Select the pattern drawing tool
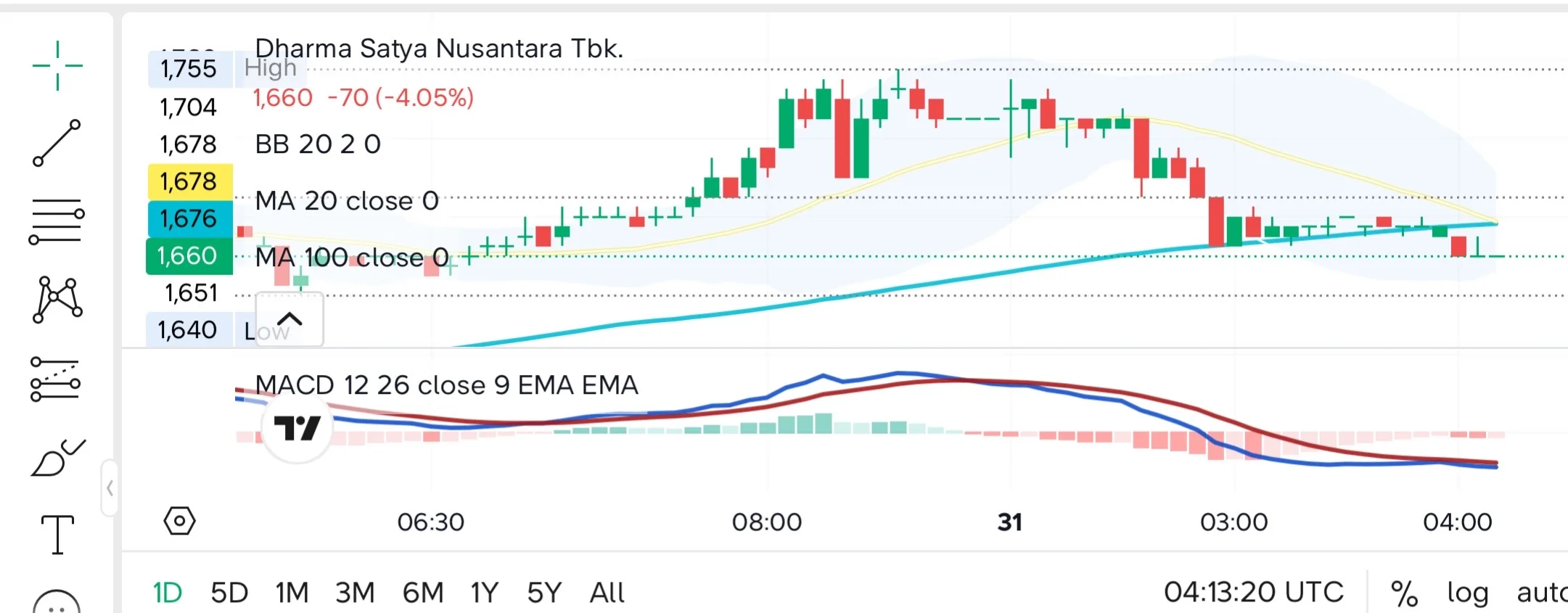Screen dimensions: 1568x613 [x=57, y=299]
